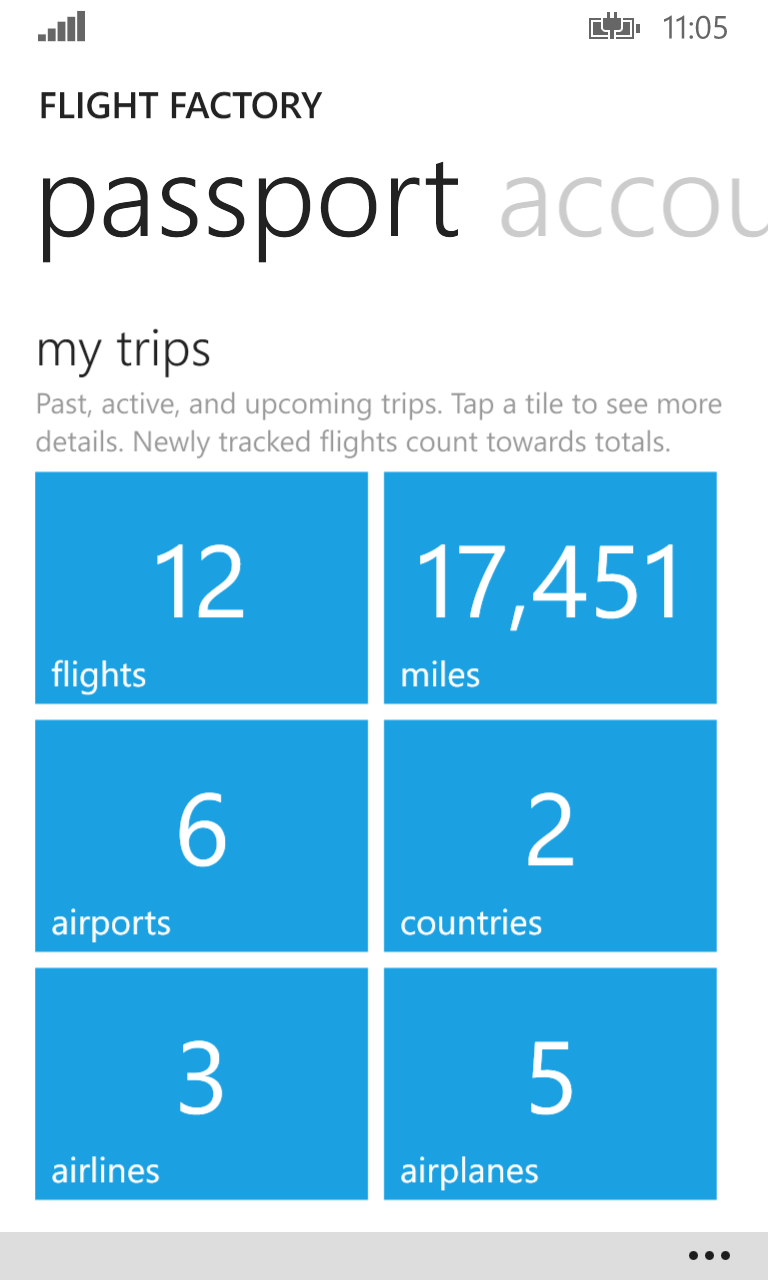Screen dimensions: 768x1280
Task: Open the countries tile showing 2
Action: [549, 835]
